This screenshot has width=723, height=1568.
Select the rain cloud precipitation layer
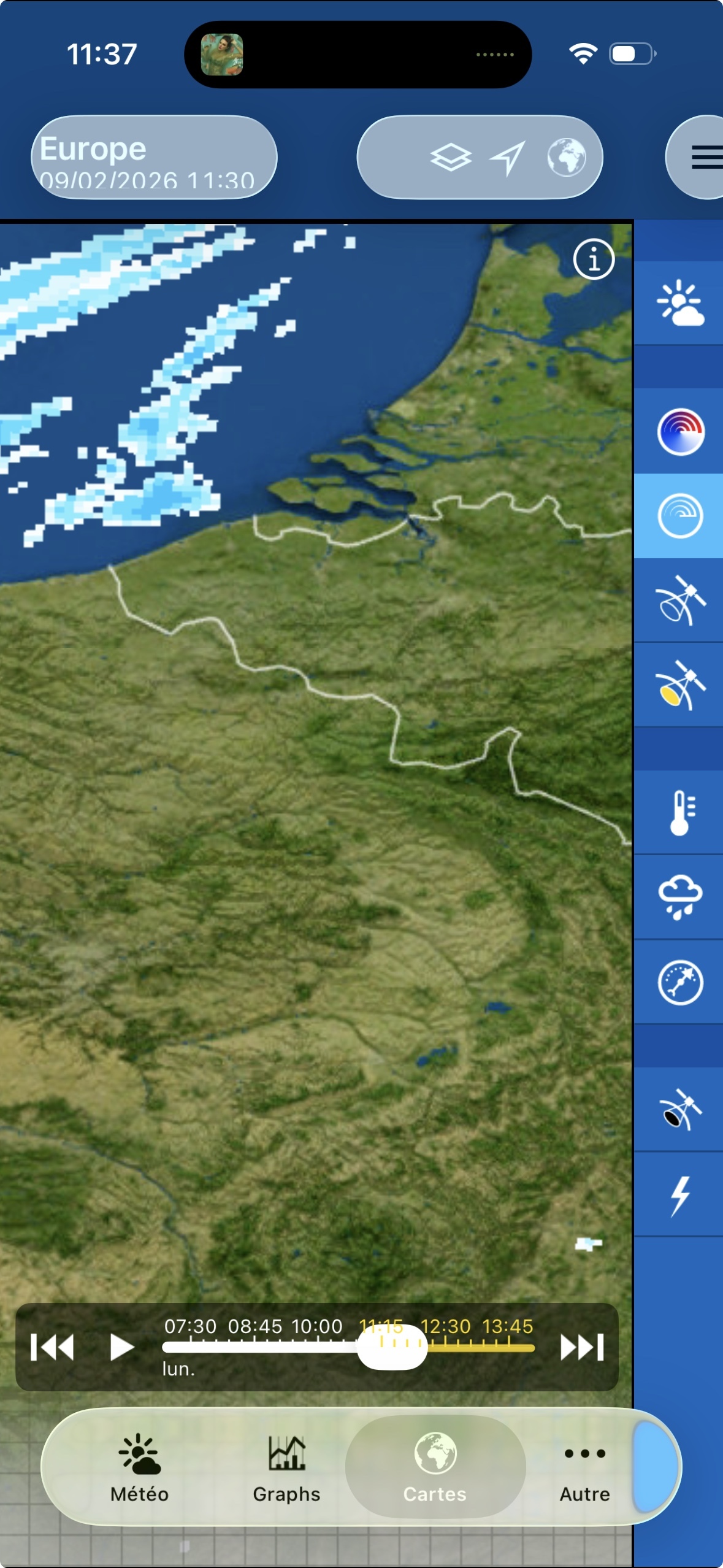[x=679, y=897]
